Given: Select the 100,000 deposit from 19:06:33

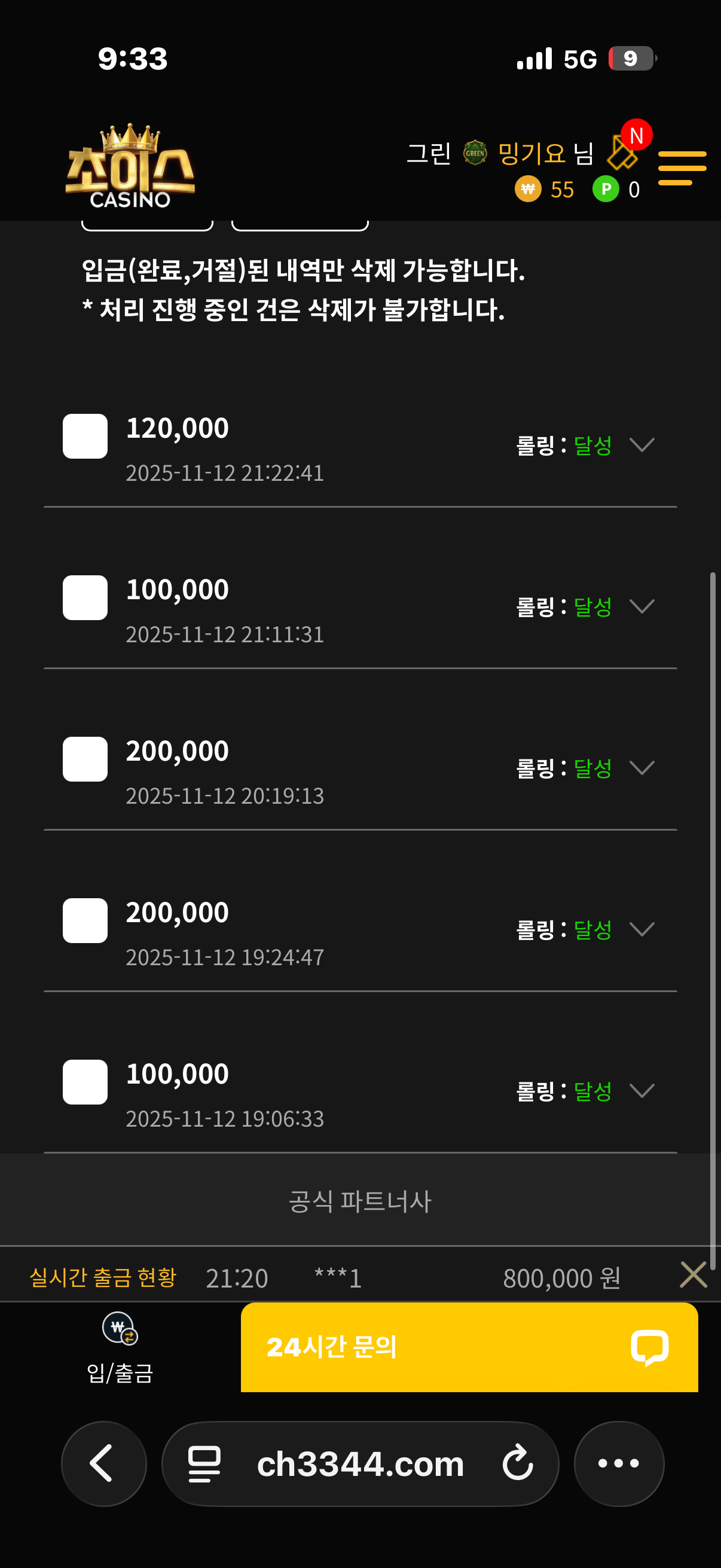Looking at the screenshot, I should click(x=85, y=1081).
